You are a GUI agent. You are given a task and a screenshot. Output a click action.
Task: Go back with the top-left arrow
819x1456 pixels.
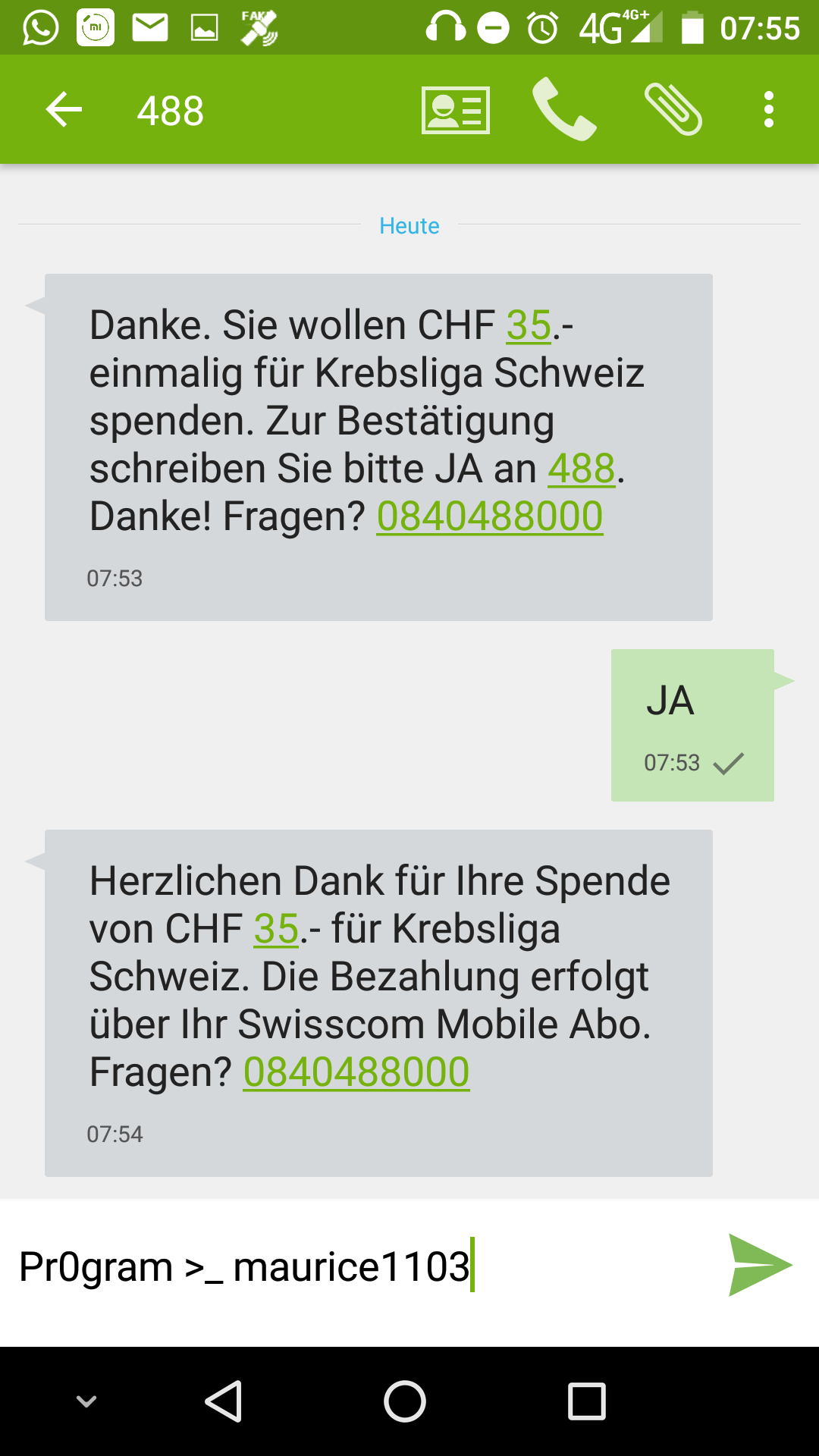(x=64, y=110)
